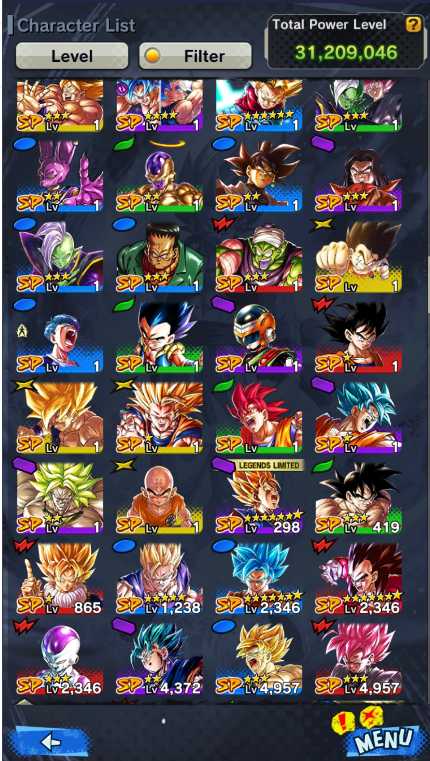The width and height of the screenshot is (430, 761).
Task: Select the character with level 419
Action: tap(359, 499)
